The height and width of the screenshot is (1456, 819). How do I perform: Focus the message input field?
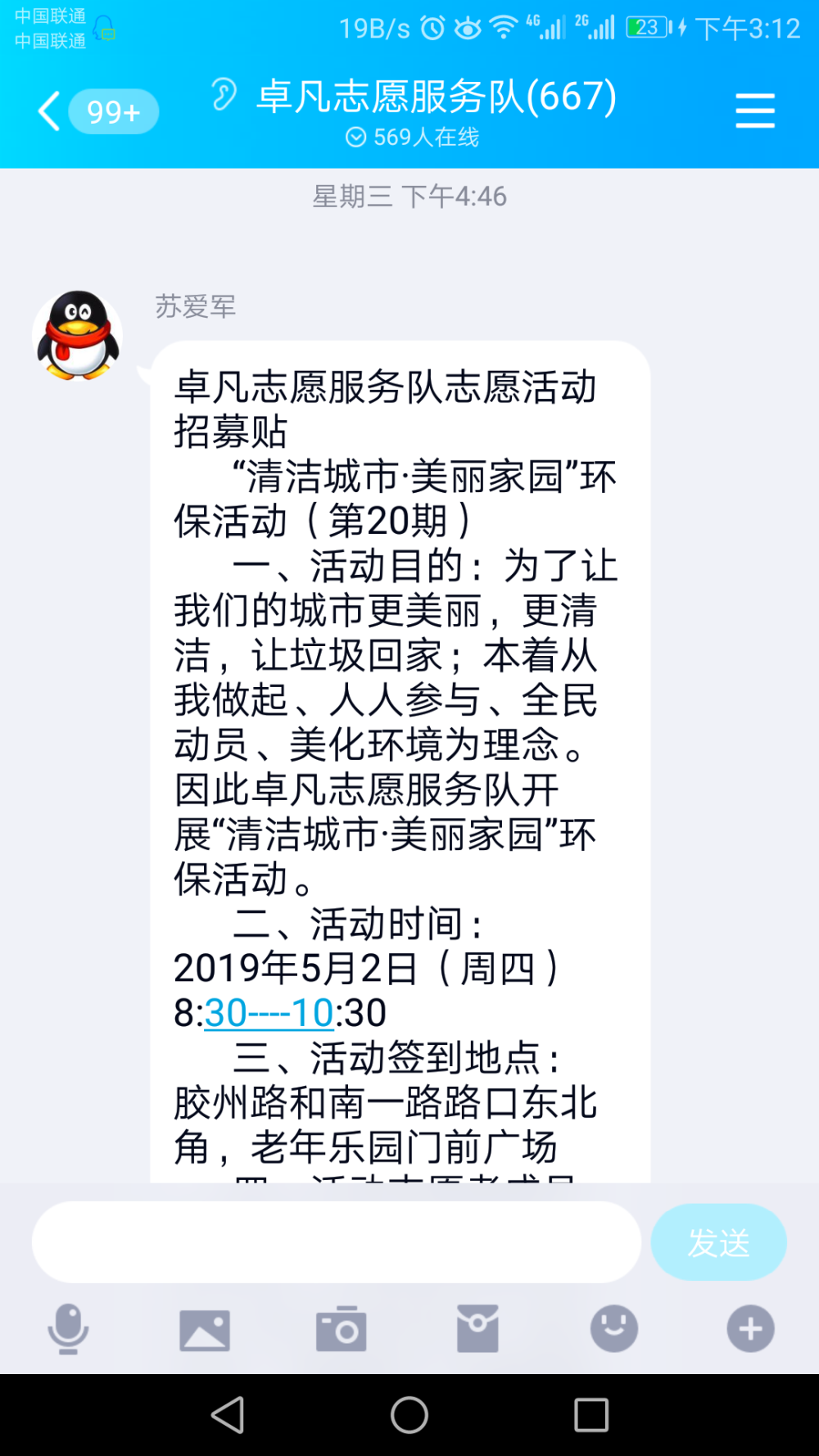click(x=337, y=1241)
